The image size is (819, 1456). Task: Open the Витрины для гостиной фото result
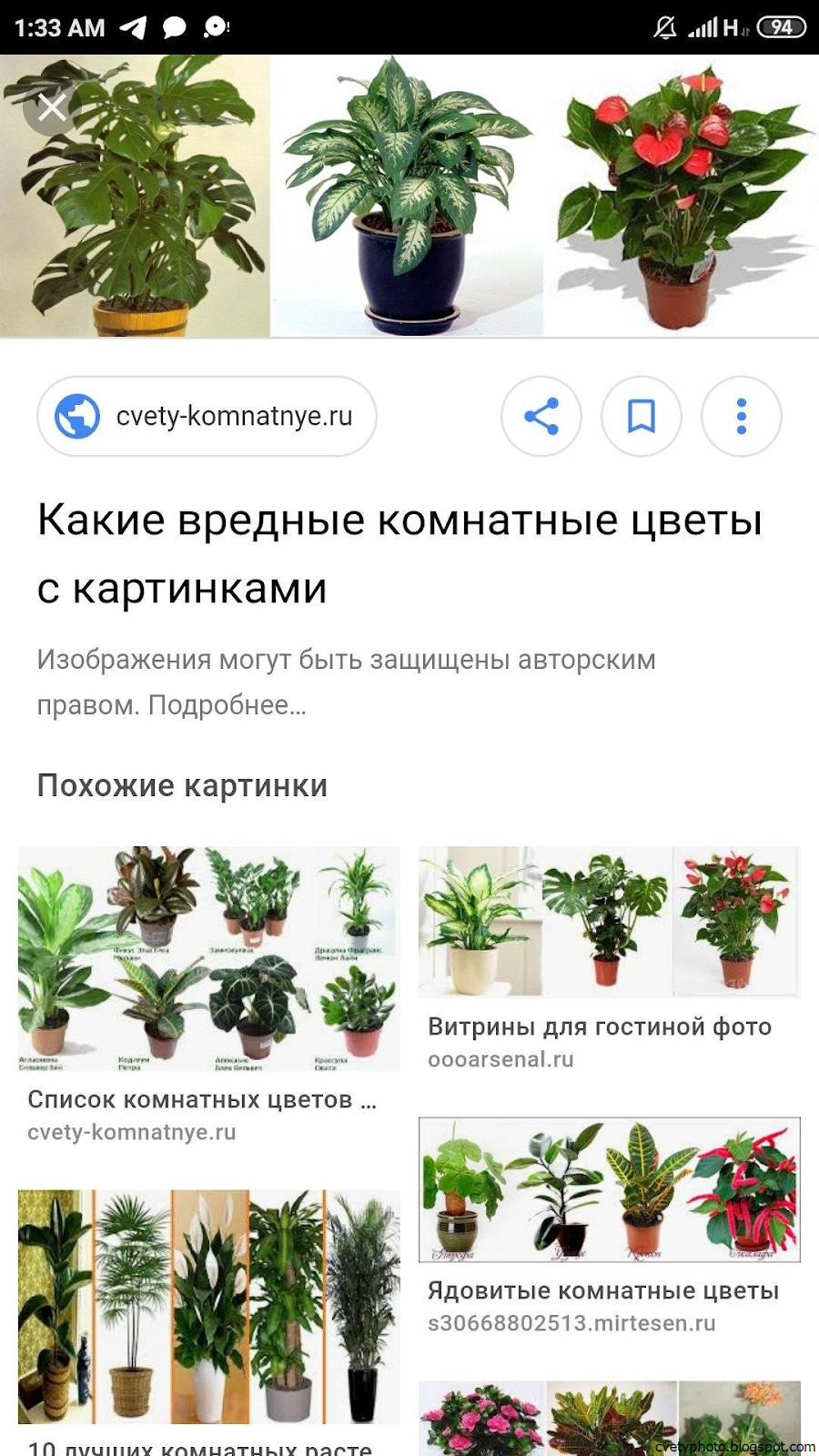[600, 1026]
